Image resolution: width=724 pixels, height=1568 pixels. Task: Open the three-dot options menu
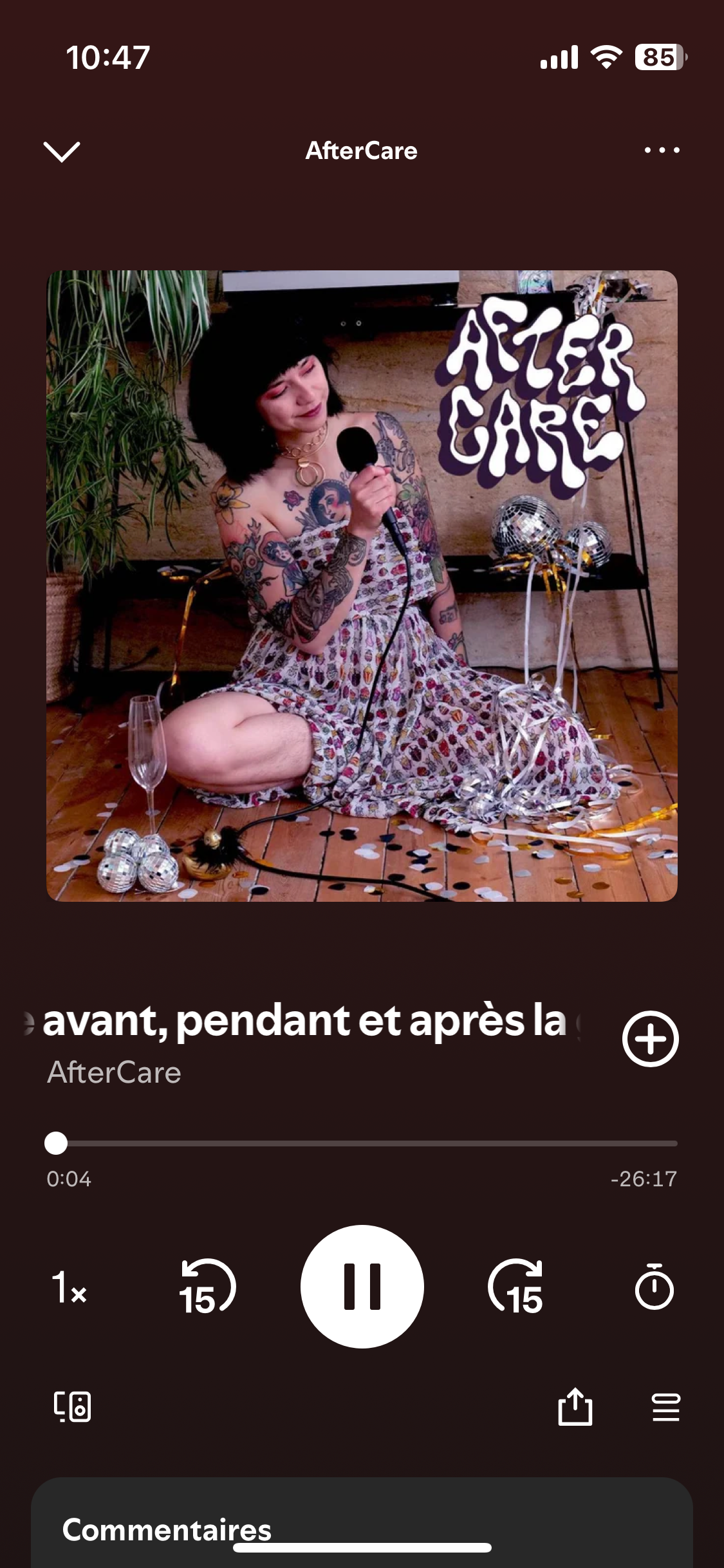[662, 151]
